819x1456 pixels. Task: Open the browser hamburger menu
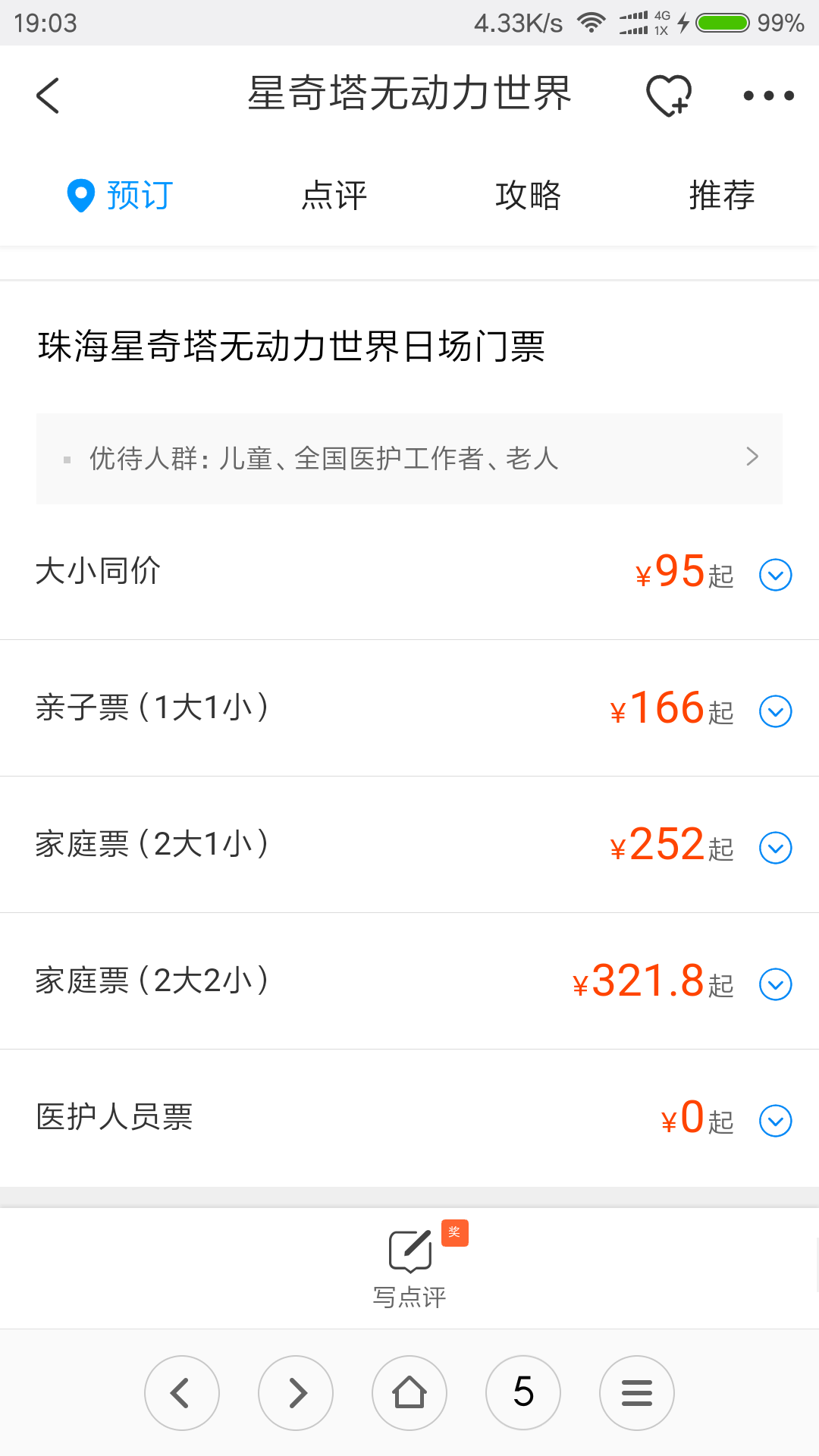637,1393
